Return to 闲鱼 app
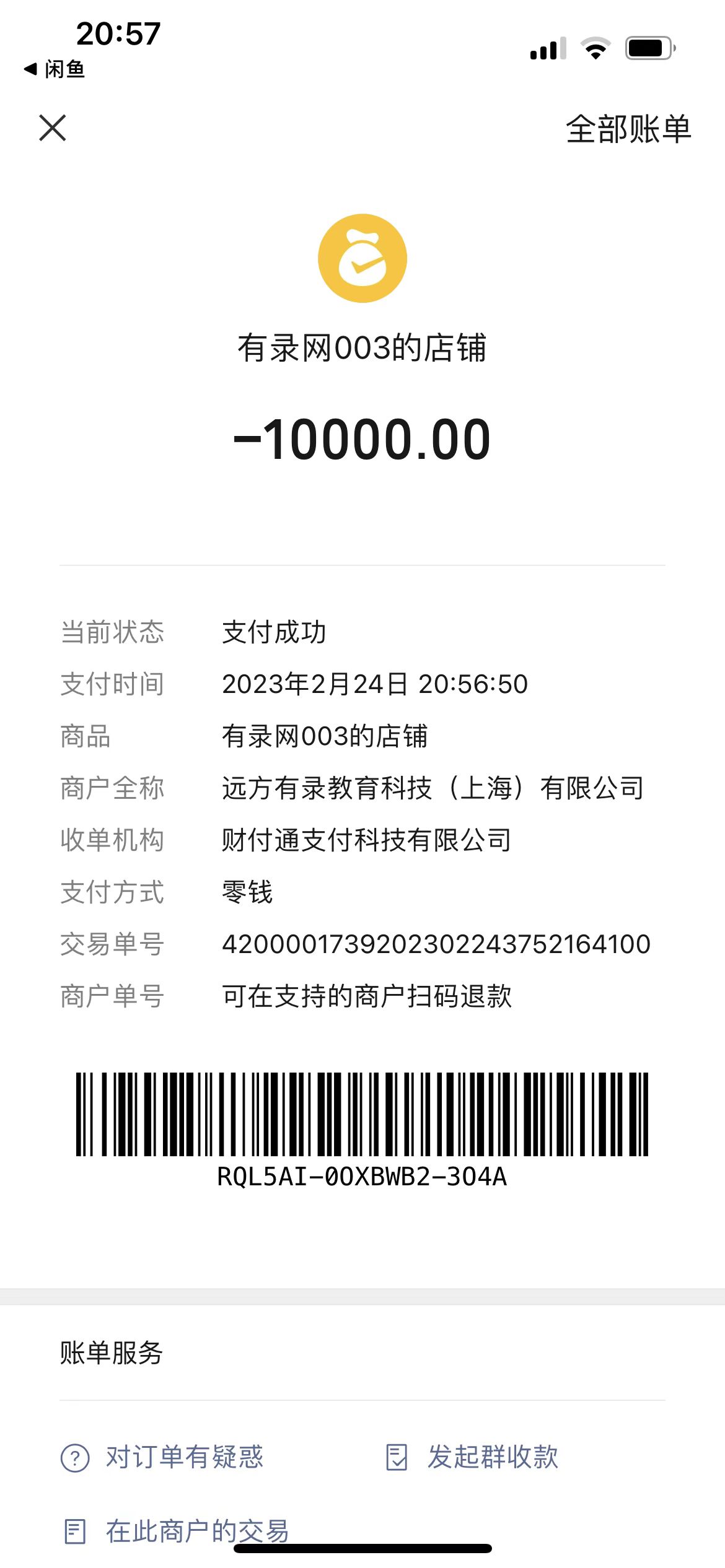This screenshot has width=725, height=1568. coord(55,69)
